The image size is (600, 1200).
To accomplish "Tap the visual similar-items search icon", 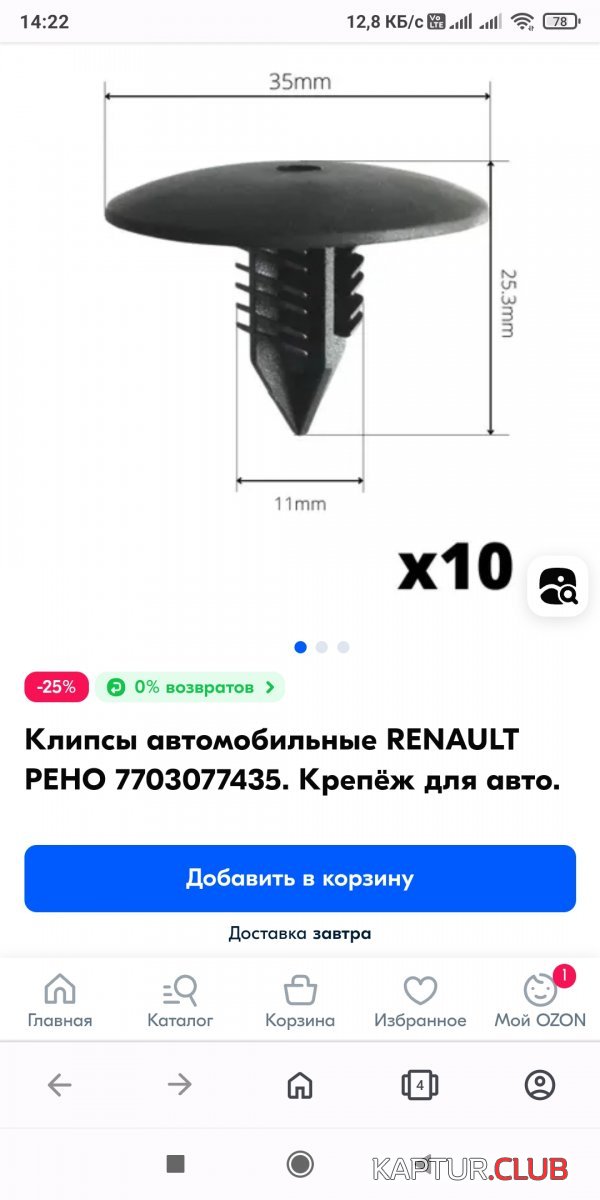I will pos(558,587).
